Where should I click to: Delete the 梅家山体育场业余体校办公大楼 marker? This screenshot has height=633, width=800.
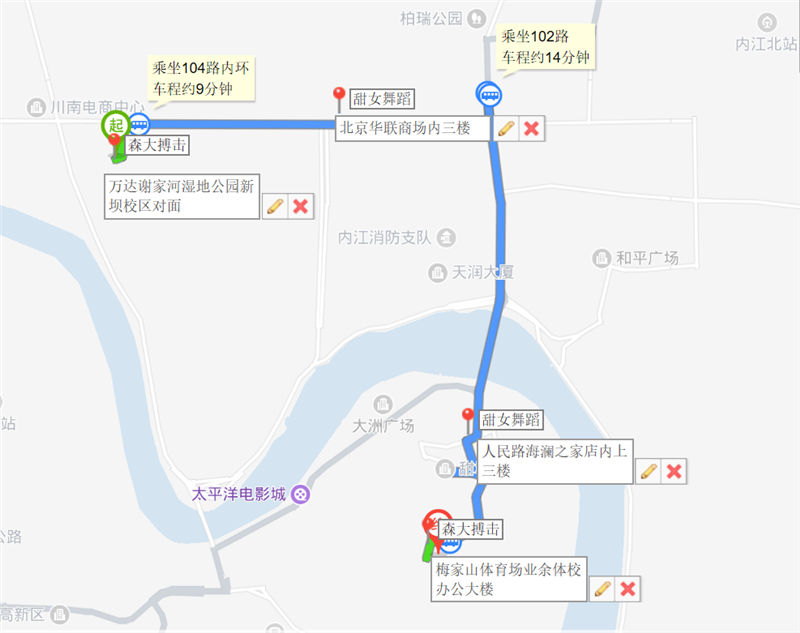pos(628,588)
